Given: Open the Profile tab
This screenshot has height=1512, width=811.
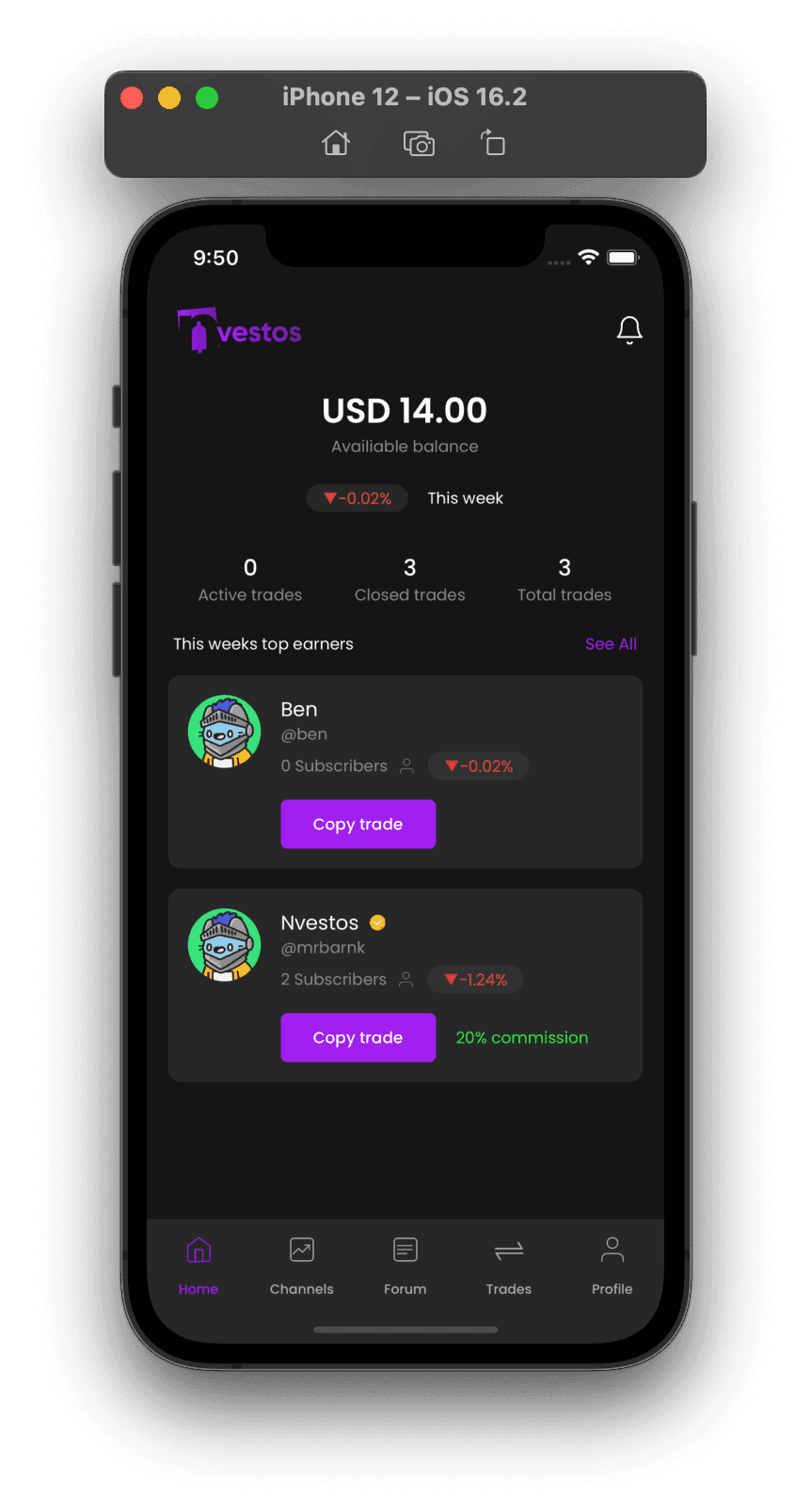Looking at the screenshot, I should (x=612, y=1265).
